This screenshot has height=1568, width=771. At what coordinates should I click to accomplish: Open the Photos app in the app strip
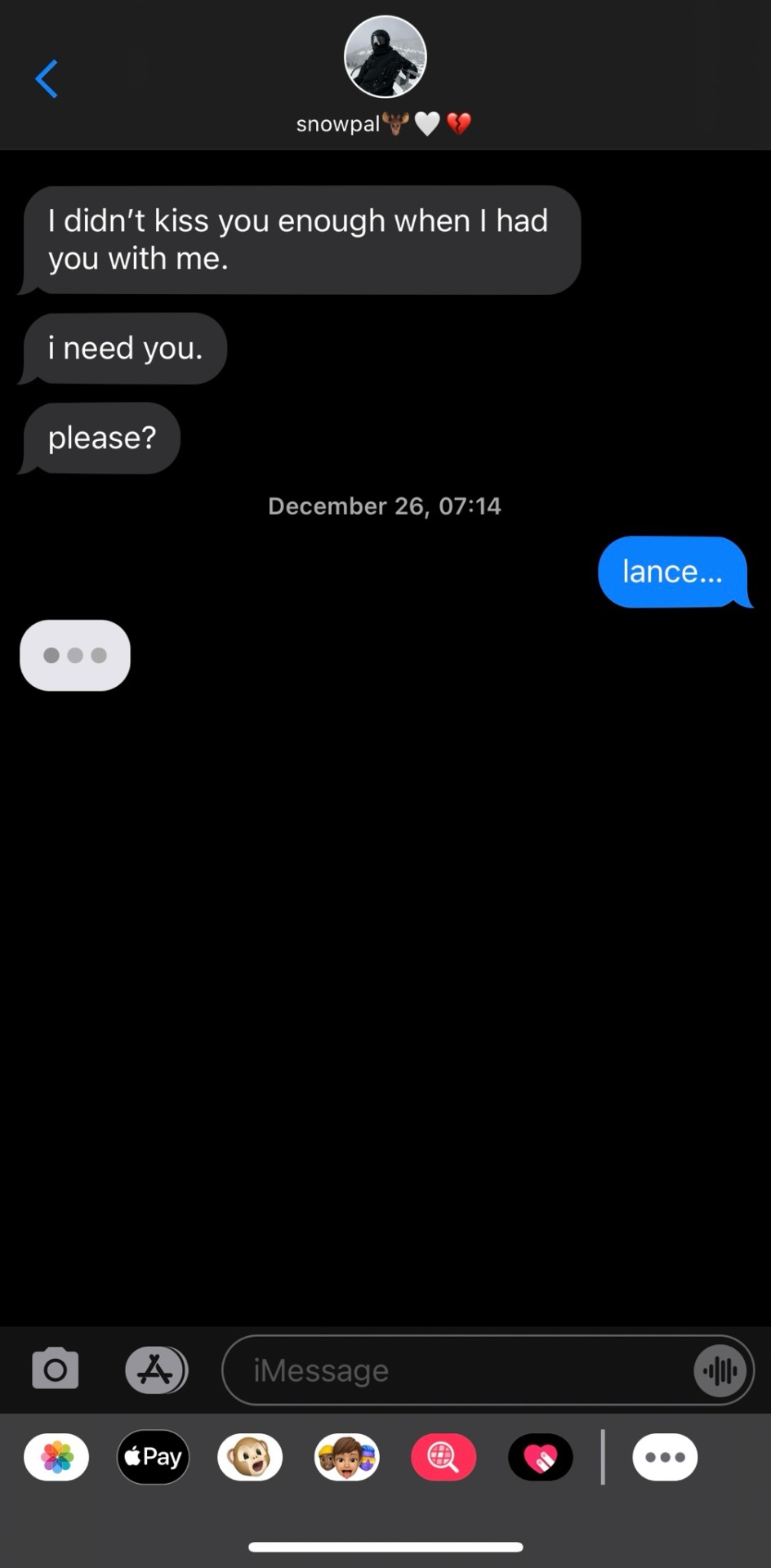pos(56,1457)
